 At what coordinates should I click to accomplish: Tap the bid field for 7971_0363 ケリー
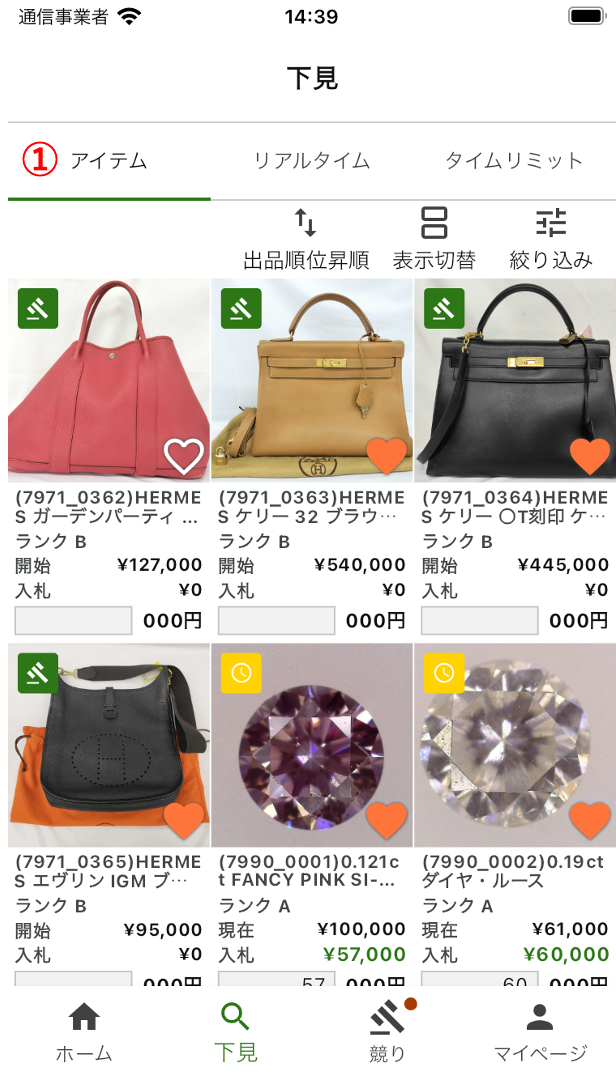click(276, 621)
